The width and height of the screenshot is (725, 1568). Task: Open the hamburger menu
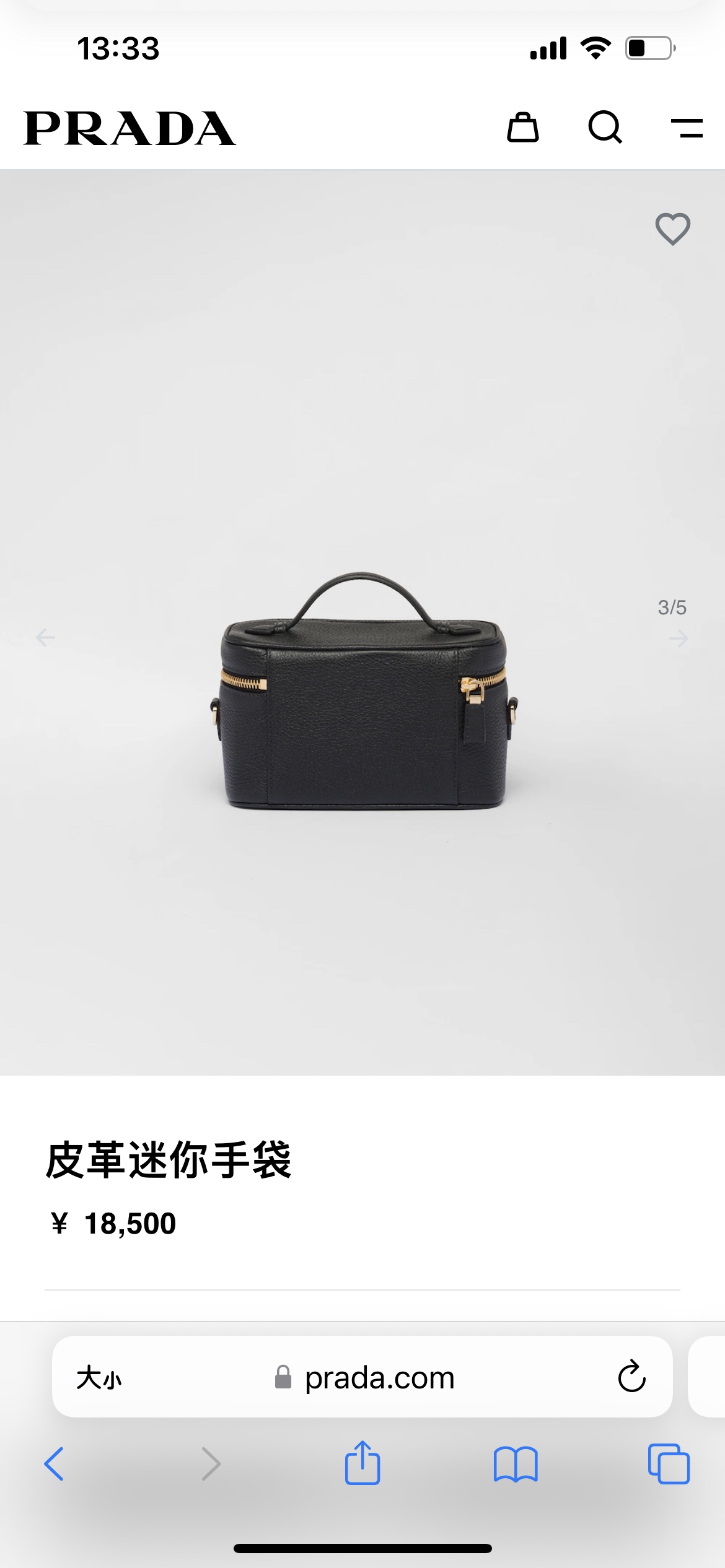pos(687,128)
